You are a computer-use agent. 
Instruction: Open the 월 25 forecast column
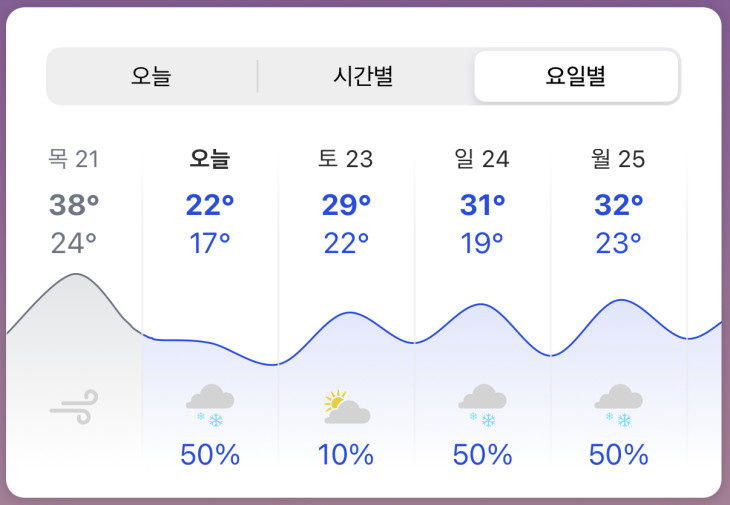(618, 300)
